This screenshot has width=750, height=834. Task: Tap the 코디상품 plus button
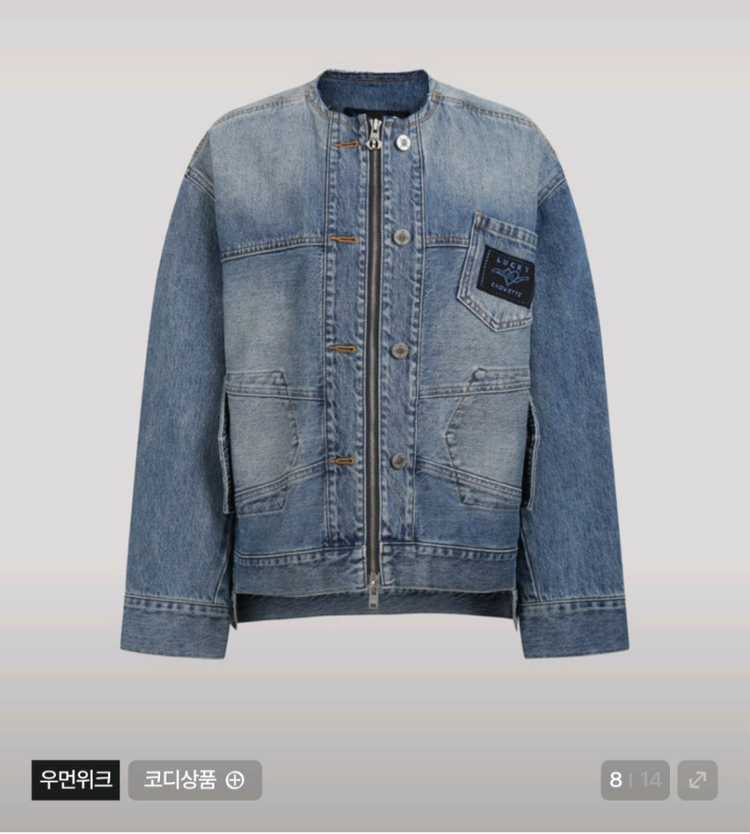point(195,780)
